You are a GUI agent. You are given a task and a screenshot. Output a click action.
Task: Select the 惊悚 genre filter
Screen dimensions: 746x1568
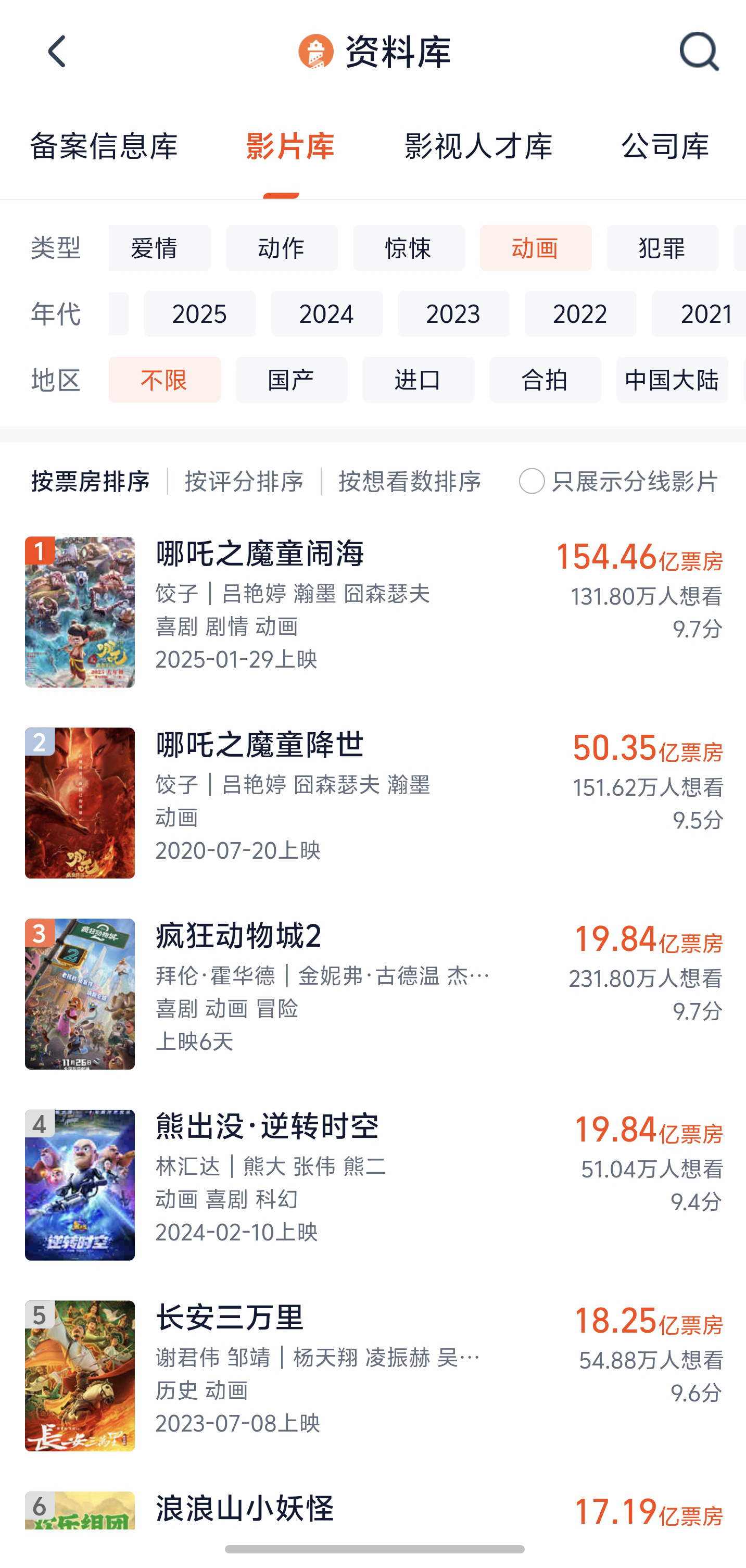coord(408,248)
